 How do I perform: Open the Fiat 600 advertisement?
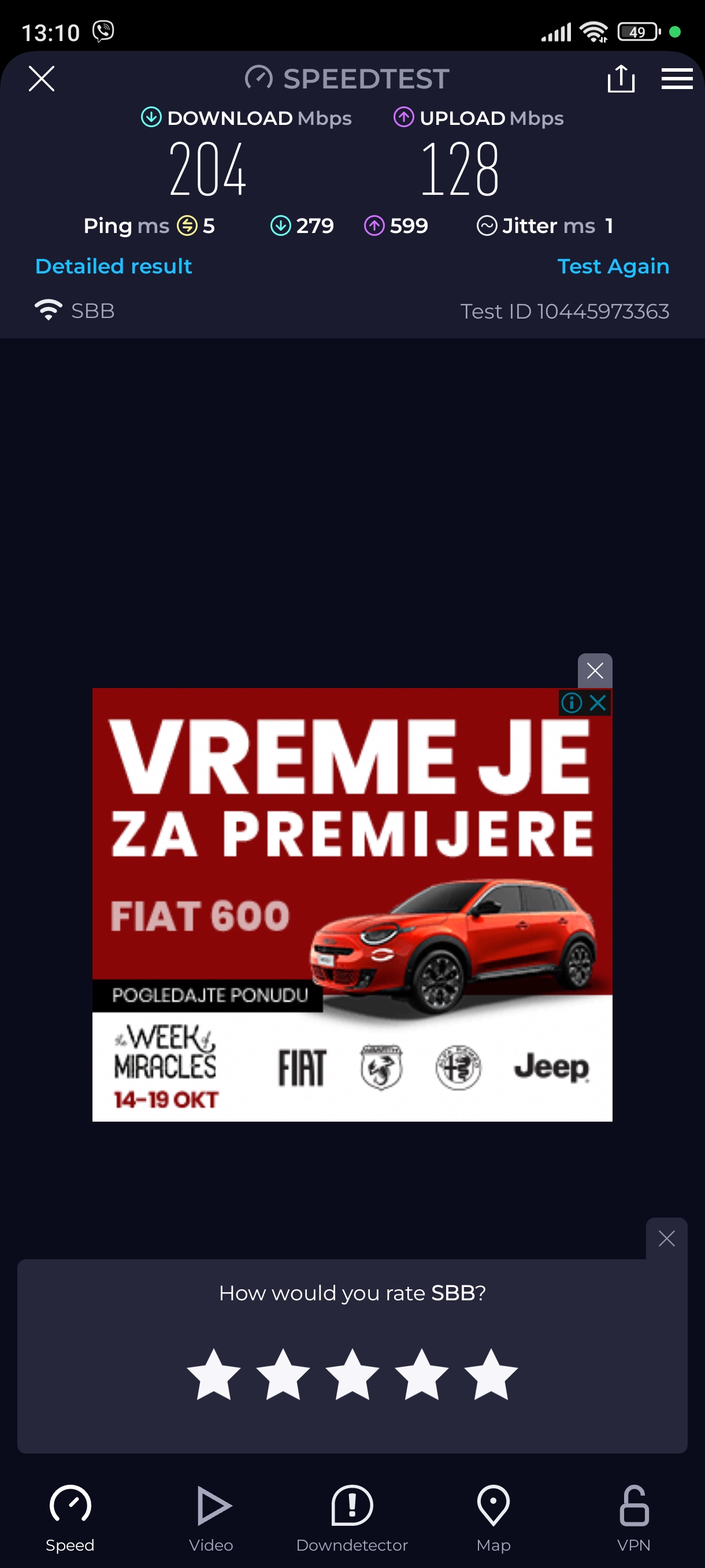point(351,913)
